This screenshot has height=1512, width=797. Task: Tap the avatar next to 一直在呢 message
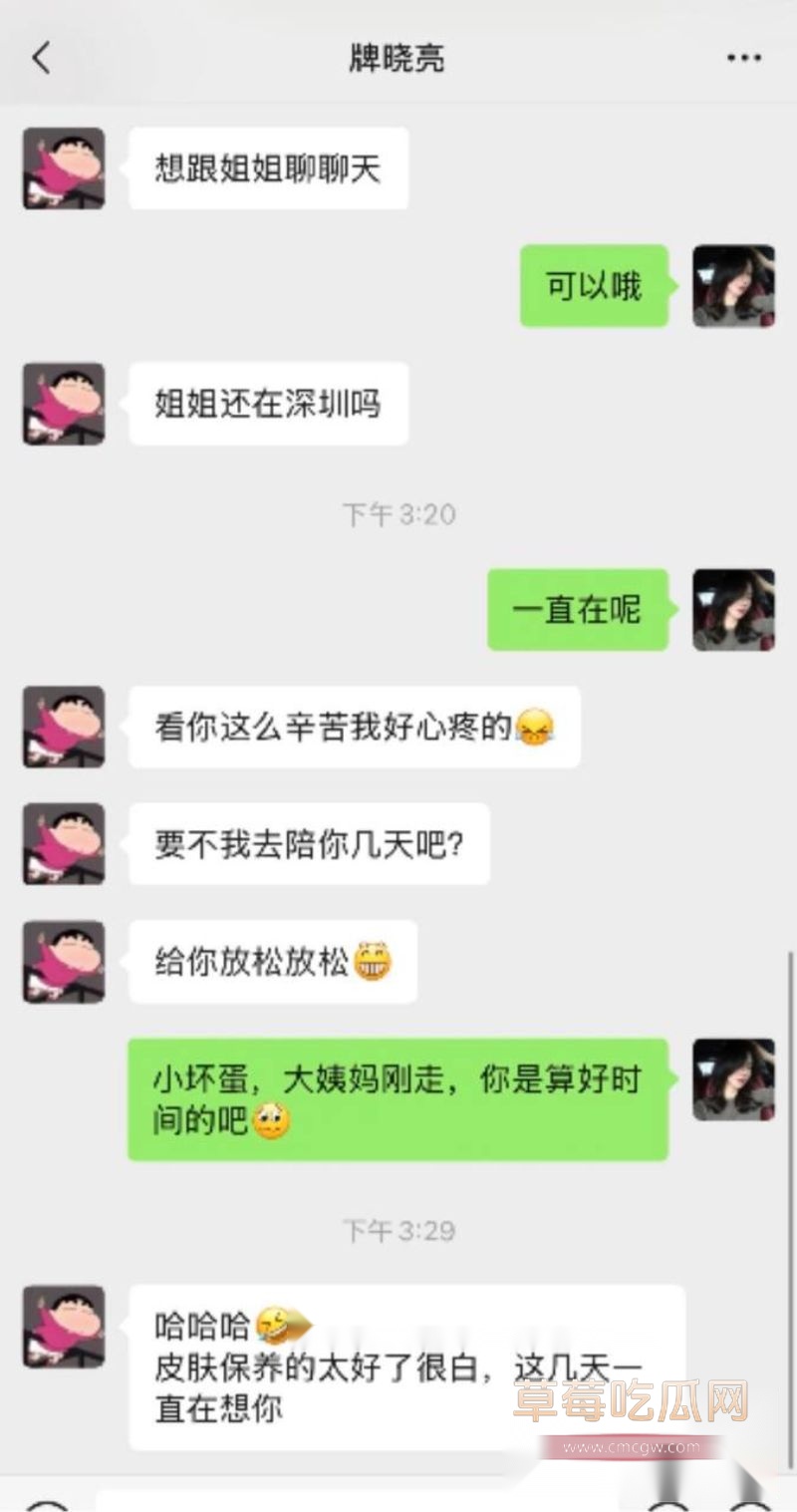pyautogui.click(x=733, y=611)
